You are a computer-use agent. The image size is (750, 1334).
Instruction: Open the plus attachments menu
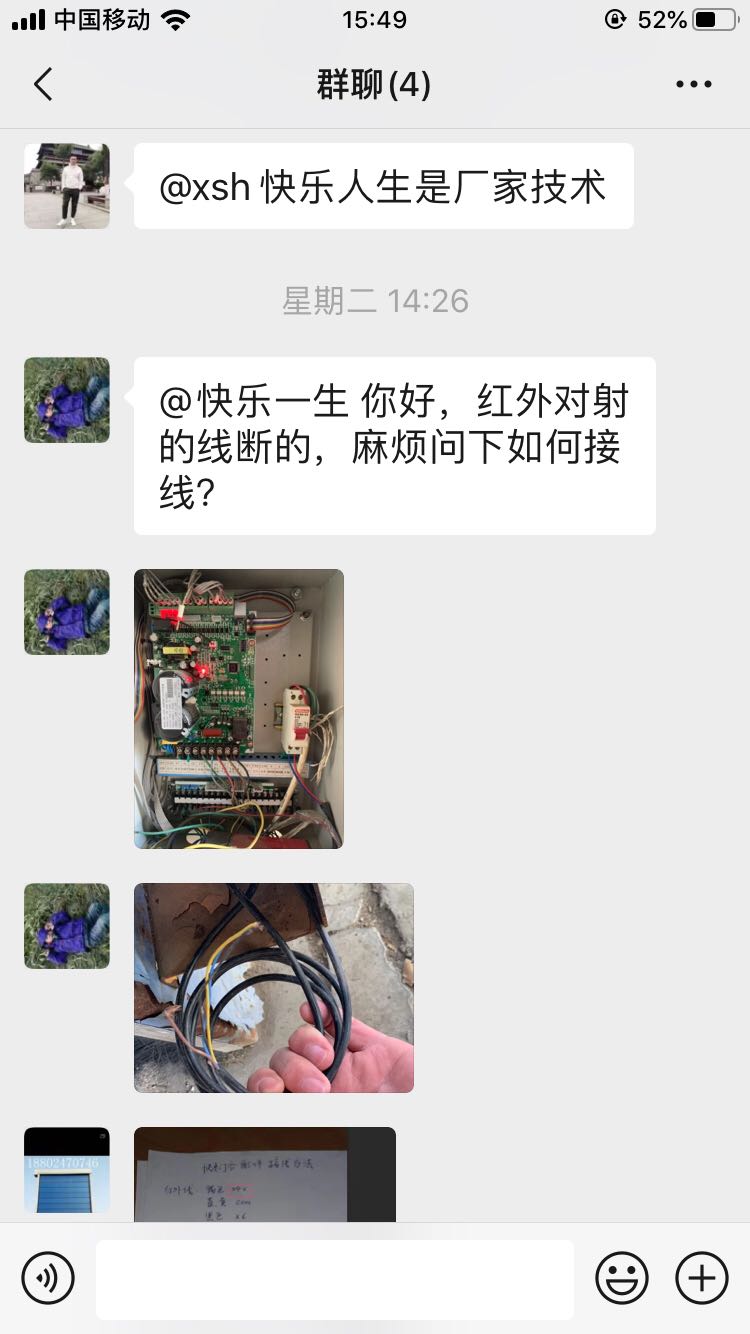pos(702,1278)
